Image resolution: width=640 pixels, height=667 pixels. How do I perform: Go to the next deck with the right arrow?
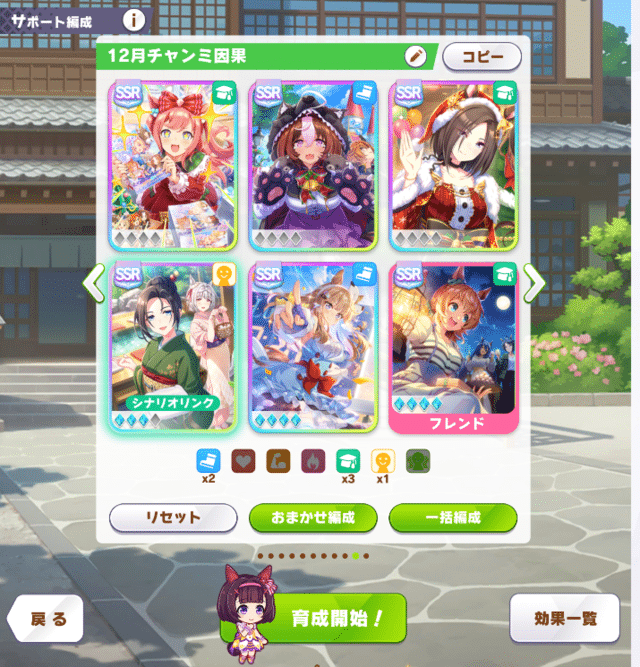pos(534,283)
